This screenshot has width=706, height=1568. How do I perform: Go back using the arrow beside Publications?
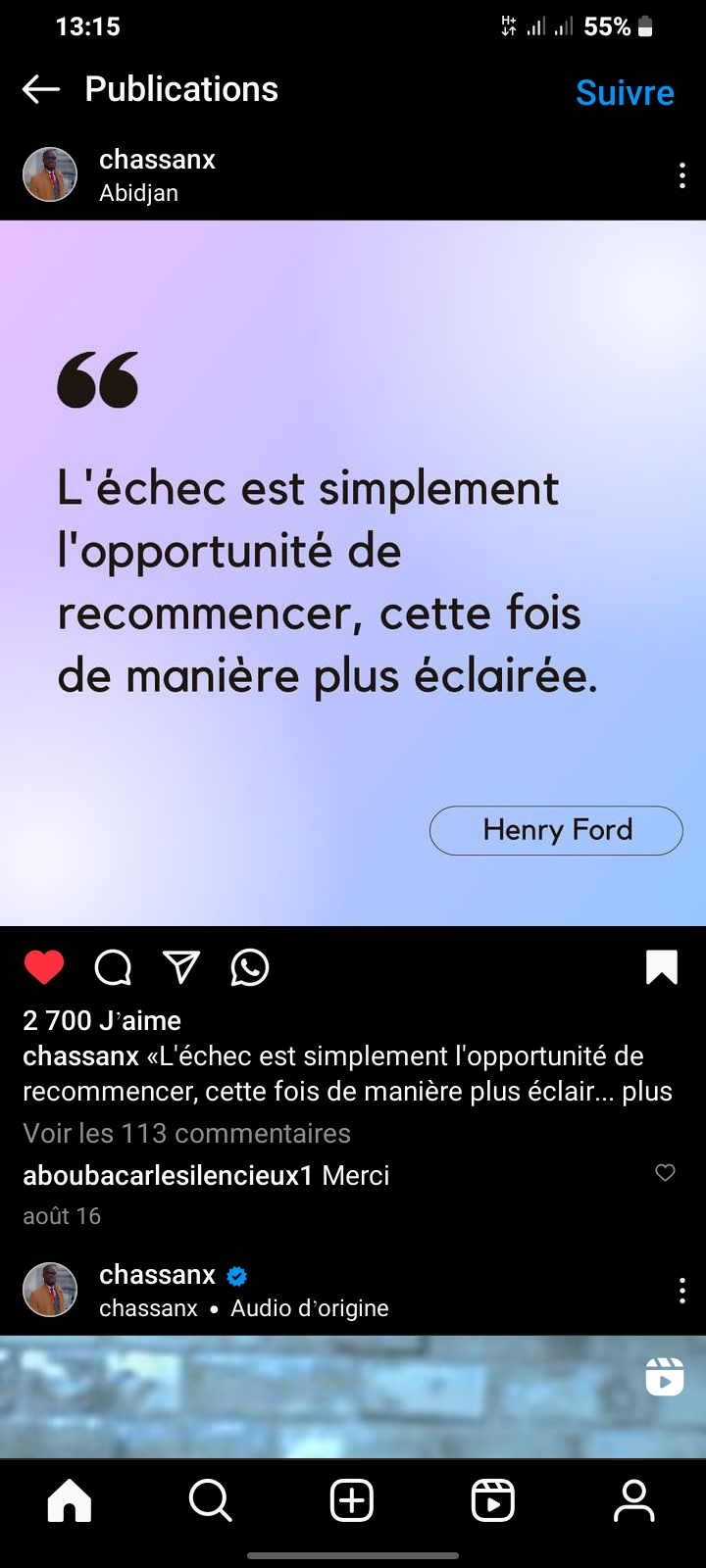[x=41, y=89]
